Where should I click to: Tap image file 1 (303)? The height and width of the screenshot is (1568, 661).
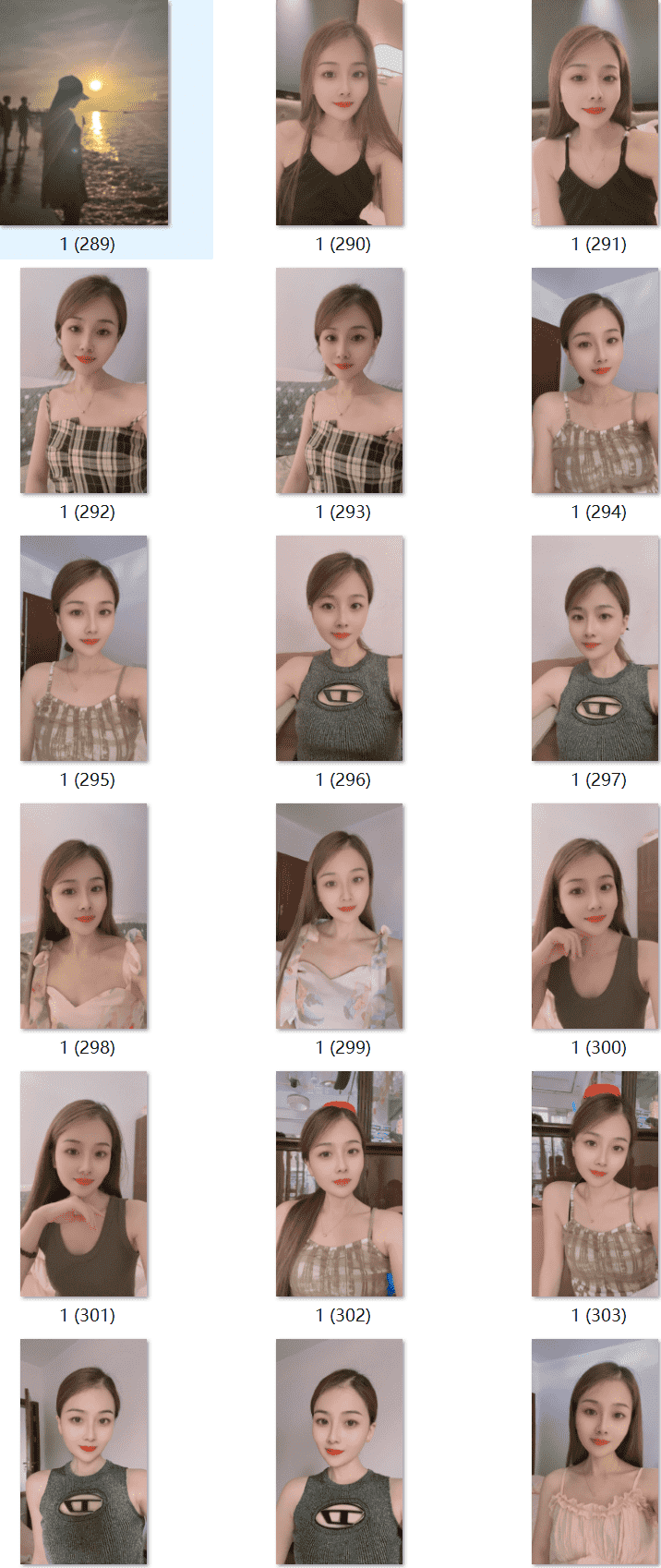point(595,1184)
